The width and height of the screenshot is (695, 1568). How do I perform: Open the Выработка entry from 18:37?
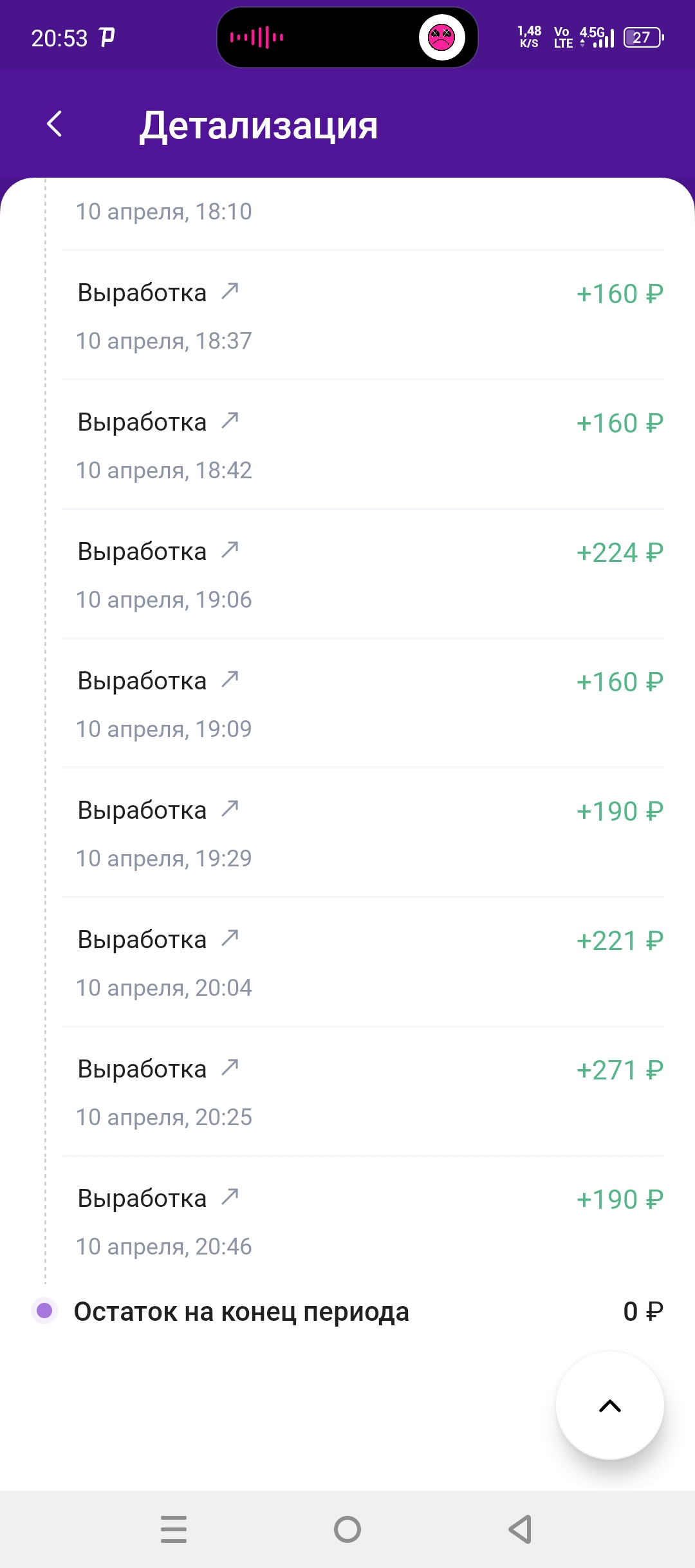tap(363, 315)
